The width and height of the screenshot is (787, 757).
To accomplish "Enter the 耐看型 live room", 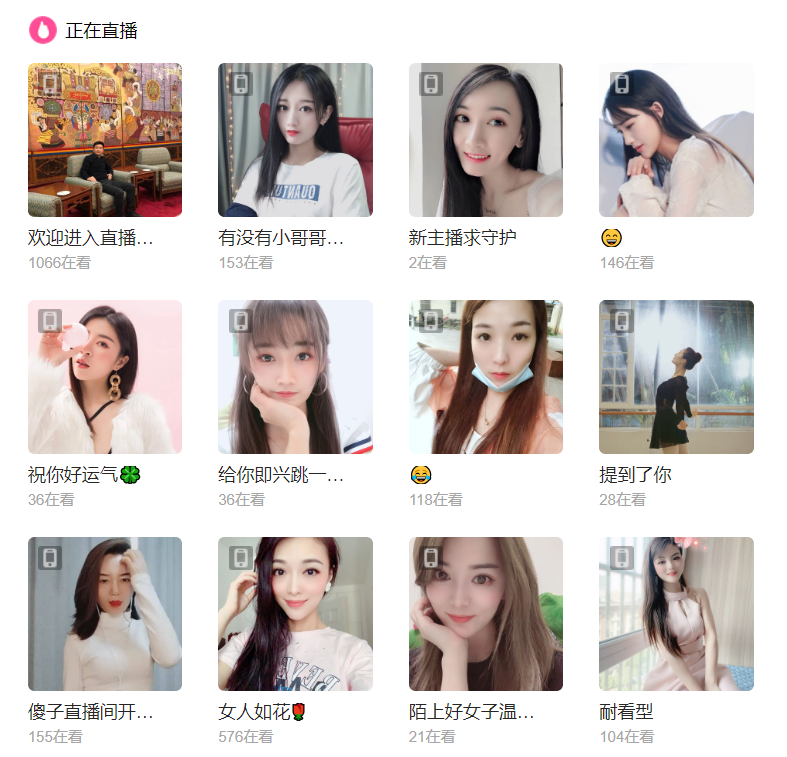I will [676, 614].
